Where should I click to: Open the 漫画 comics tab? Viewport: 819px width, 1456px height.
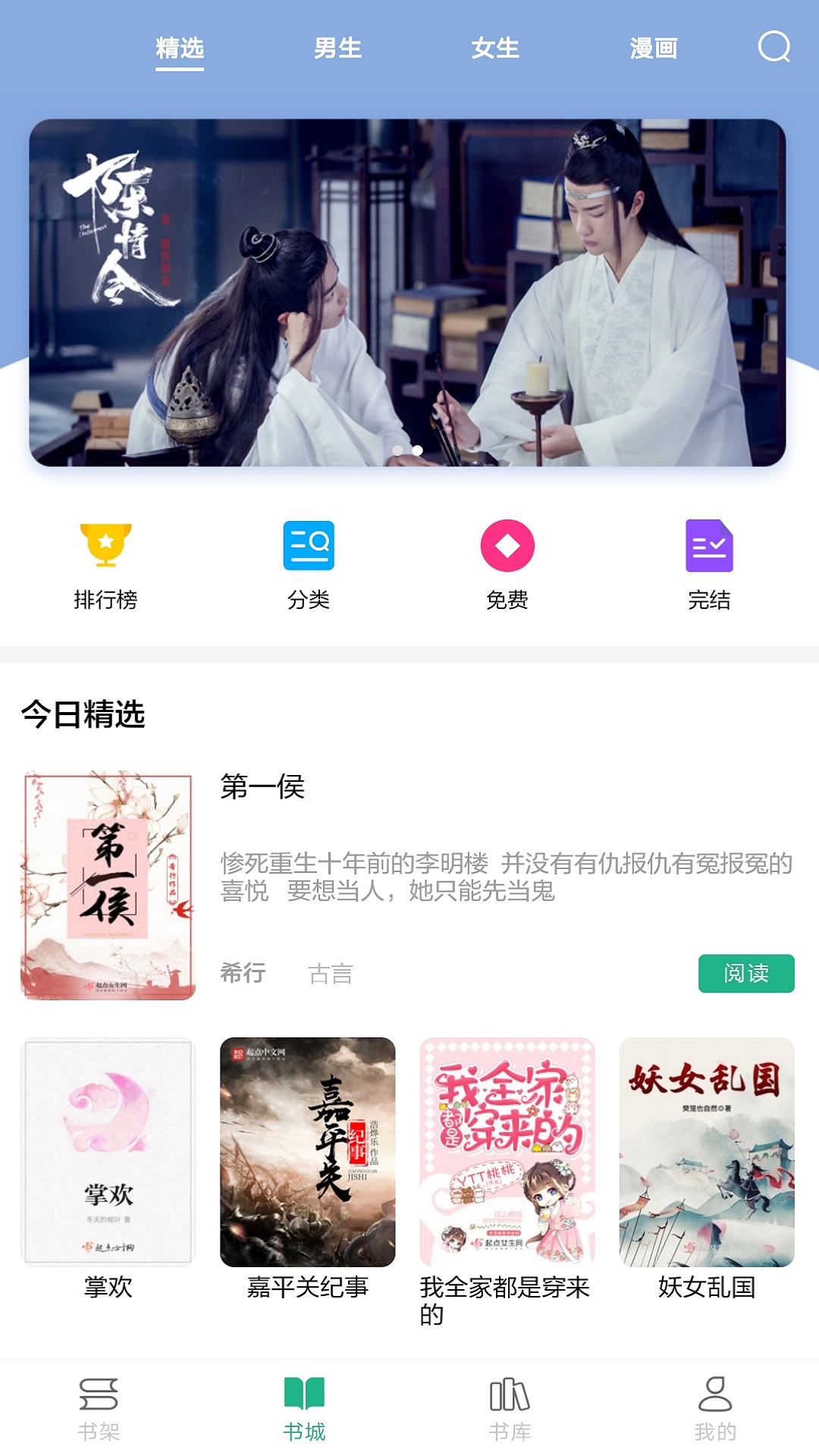pyautogui.click(x=654, y=49)
